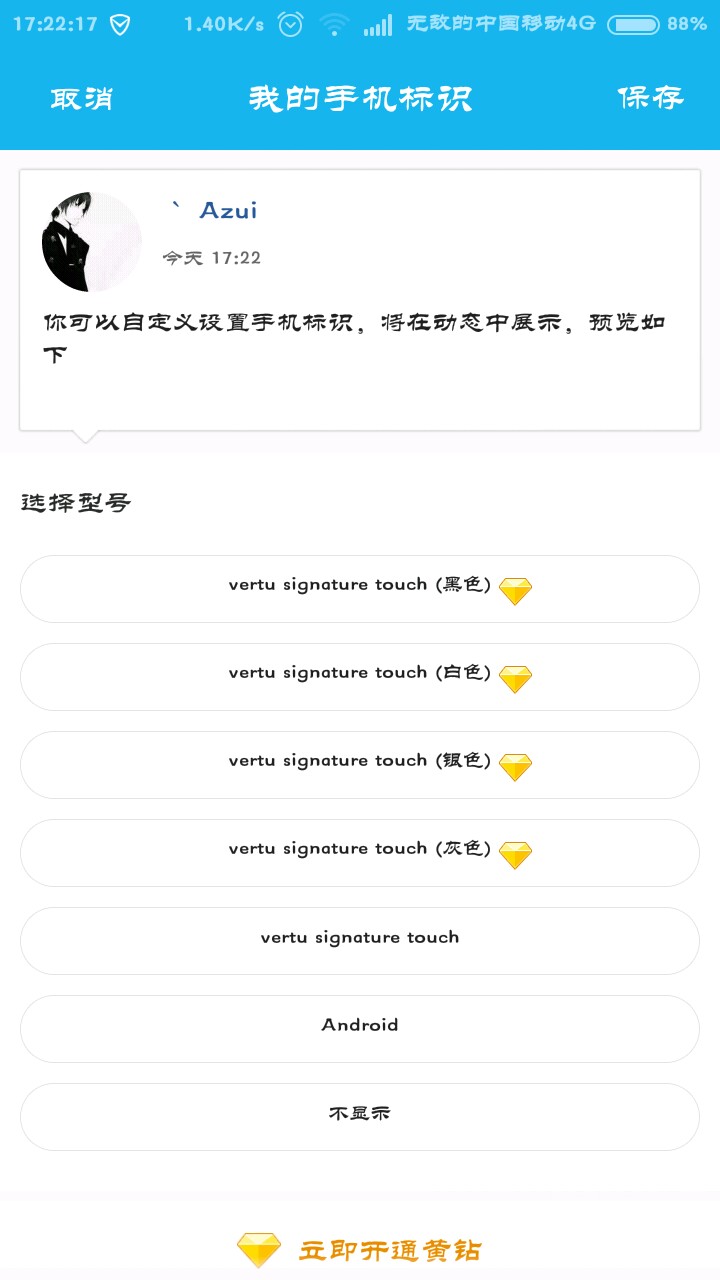This screenshot has width=720, height=1280.
Task: Select 不显示 to hide phone model
Action: coord(360,1116)
